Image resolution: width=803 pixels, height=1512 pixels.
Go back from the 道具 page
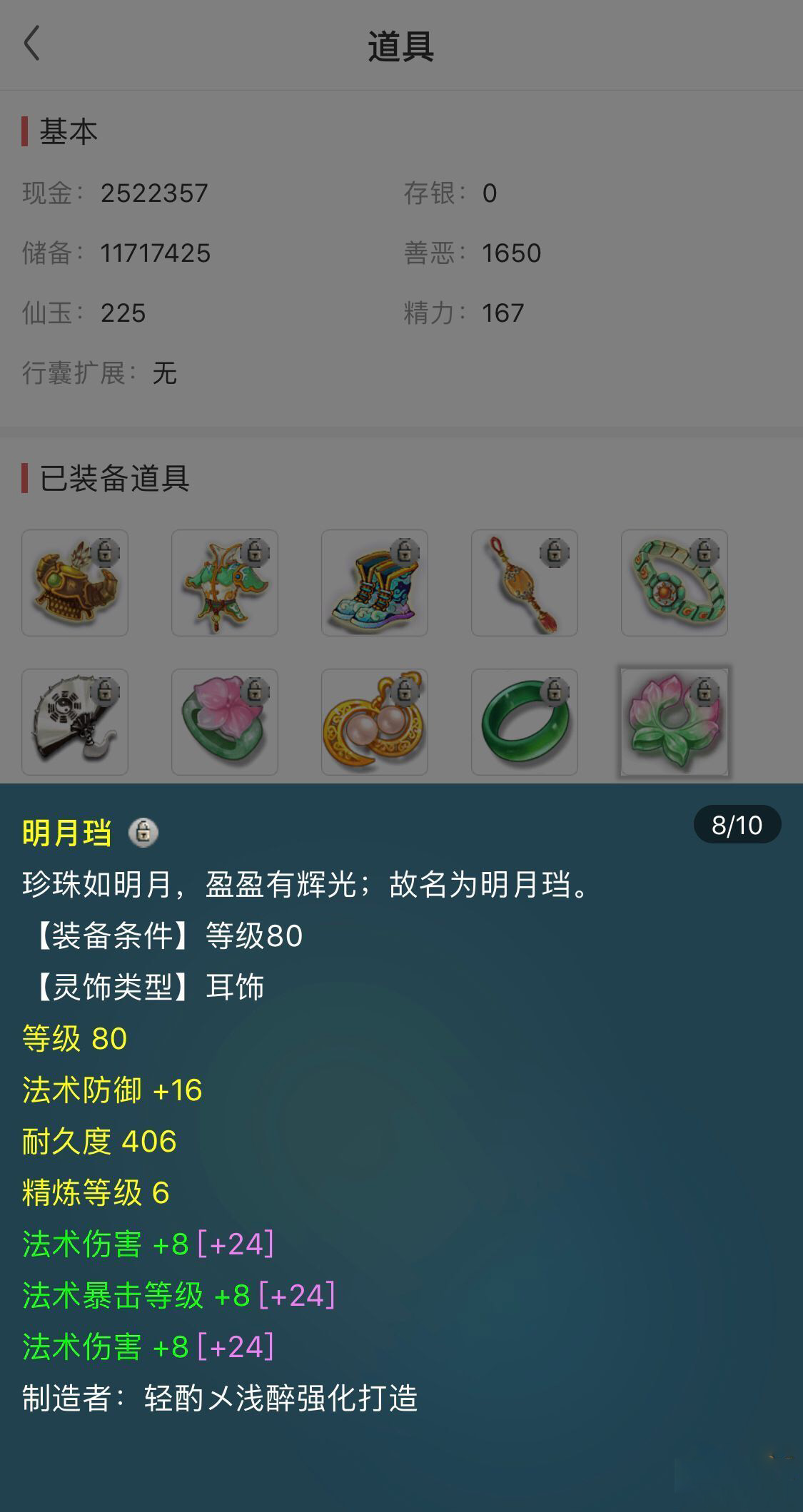31,44
